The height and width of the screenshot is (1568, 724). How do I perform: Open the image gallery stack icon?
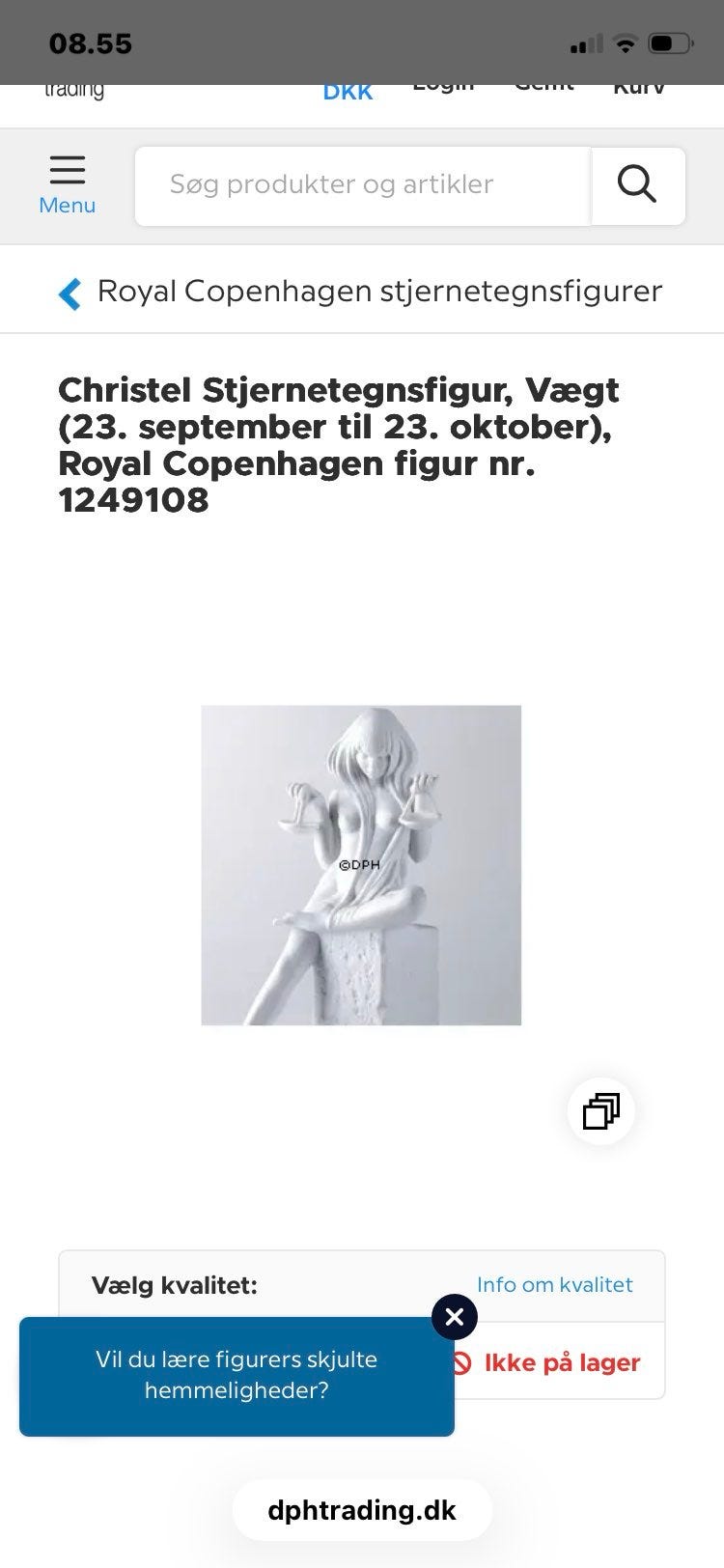coord(600,1110)
